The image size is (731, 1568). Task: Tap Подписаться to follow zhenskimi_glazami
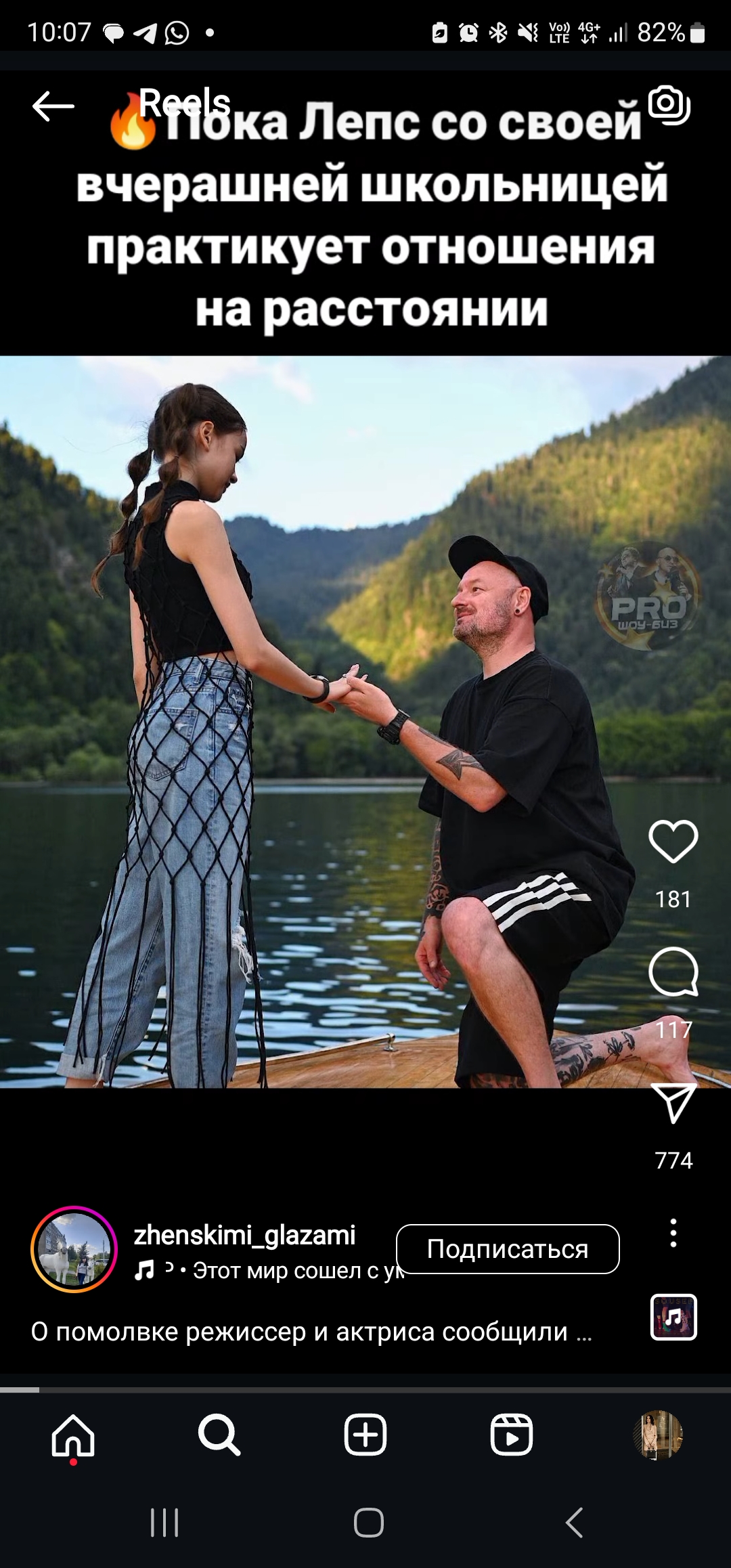click(508, 1249)
